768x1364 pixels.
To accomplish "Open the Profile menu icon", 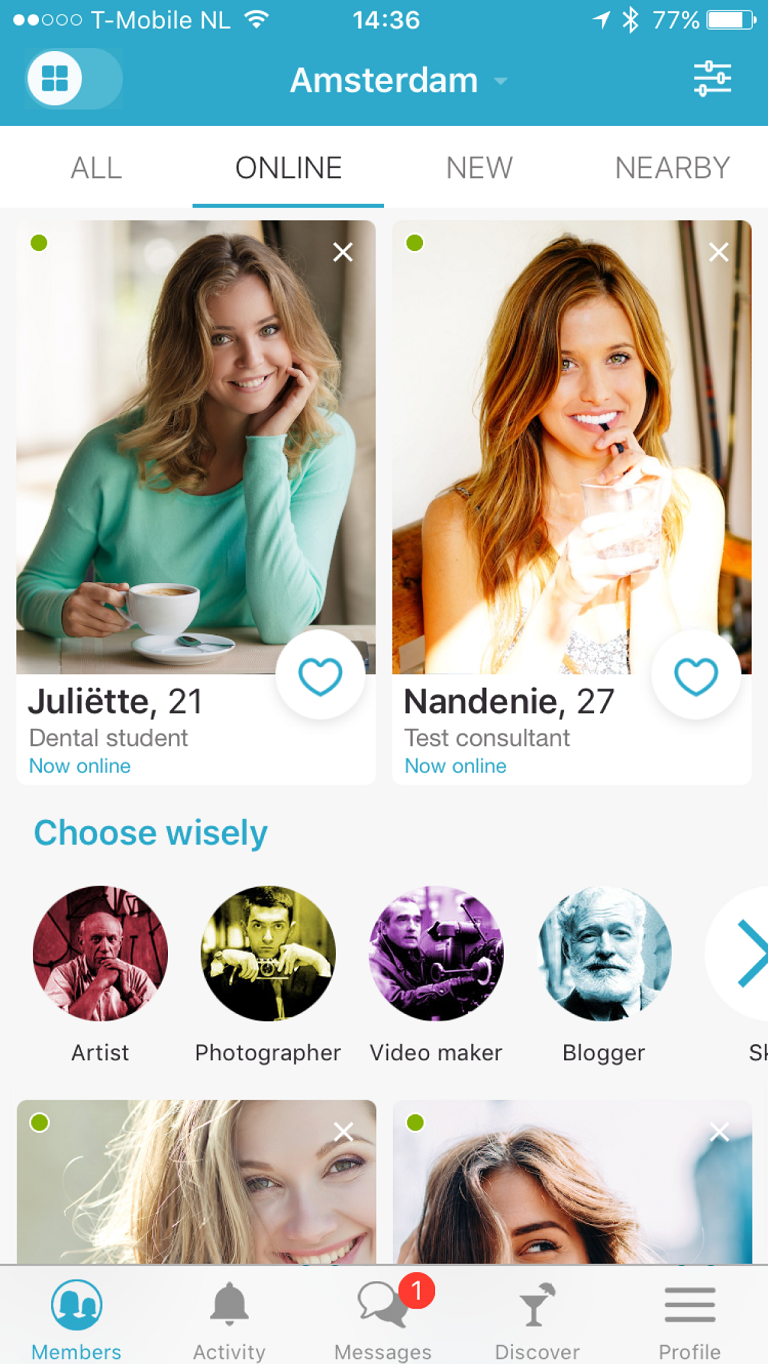I will coord(689,1303).
